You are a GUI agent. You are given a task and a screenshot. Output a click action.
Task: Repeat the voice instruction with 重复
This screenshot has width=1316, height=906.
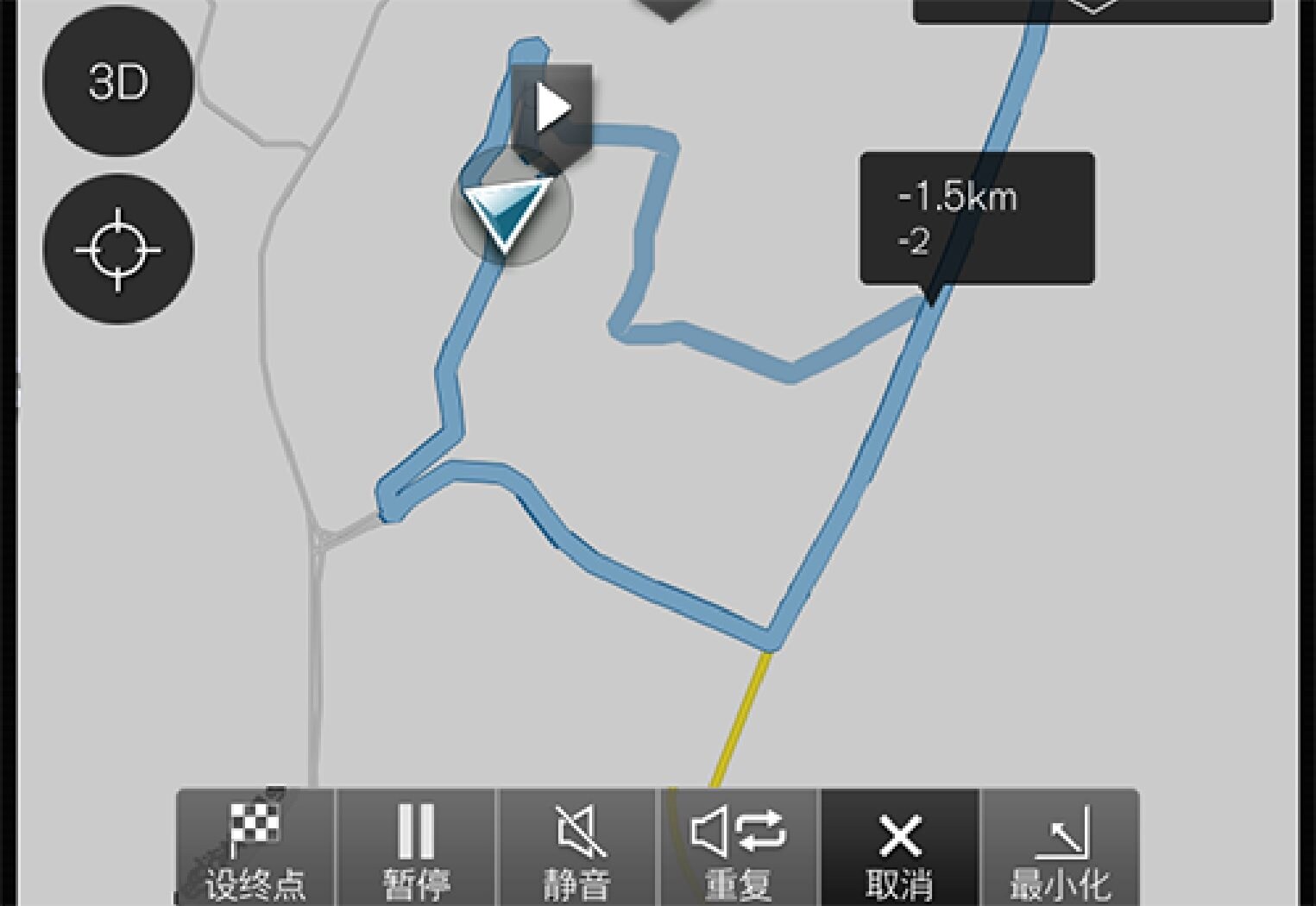point(738,847)
